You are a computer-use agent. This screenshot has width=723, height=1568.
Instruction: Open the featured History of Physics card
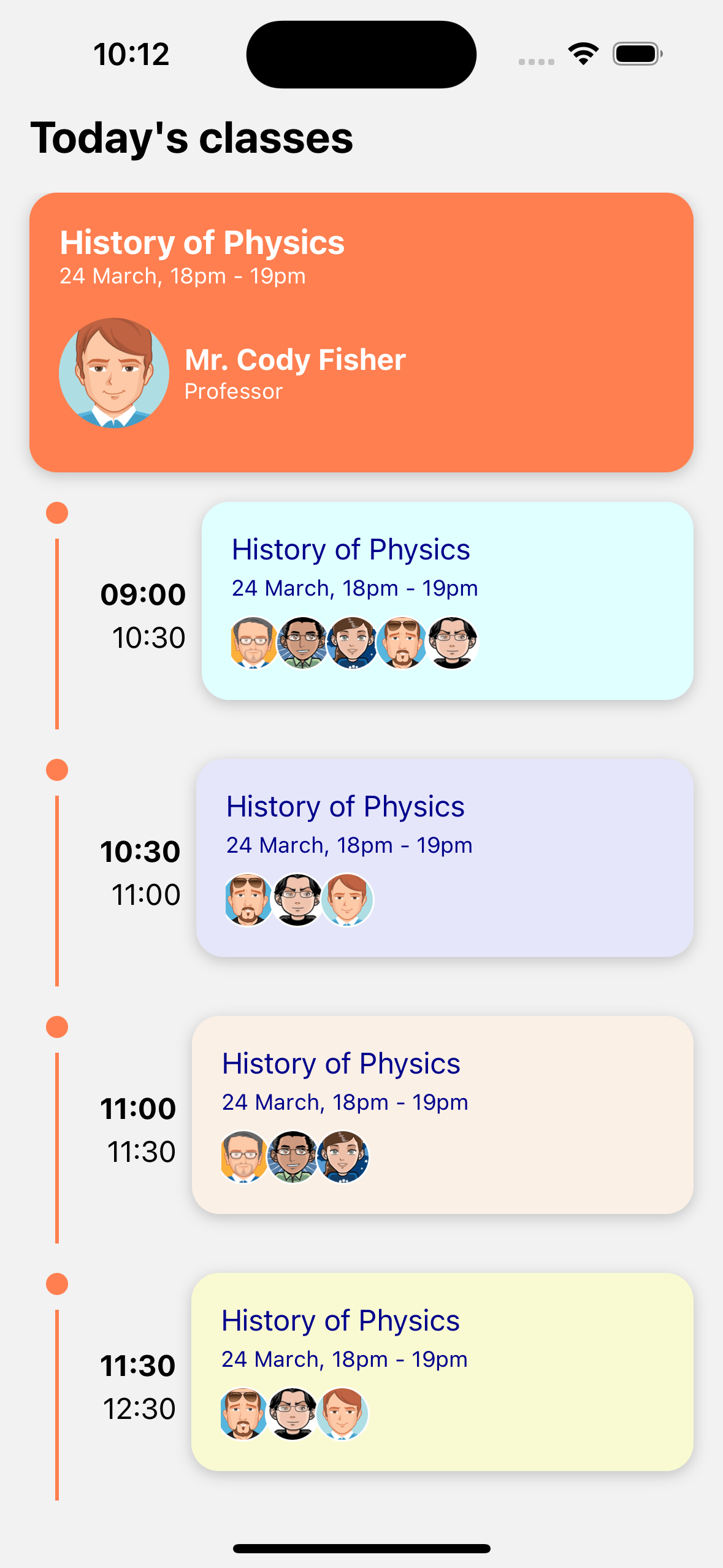click(361, 332)
